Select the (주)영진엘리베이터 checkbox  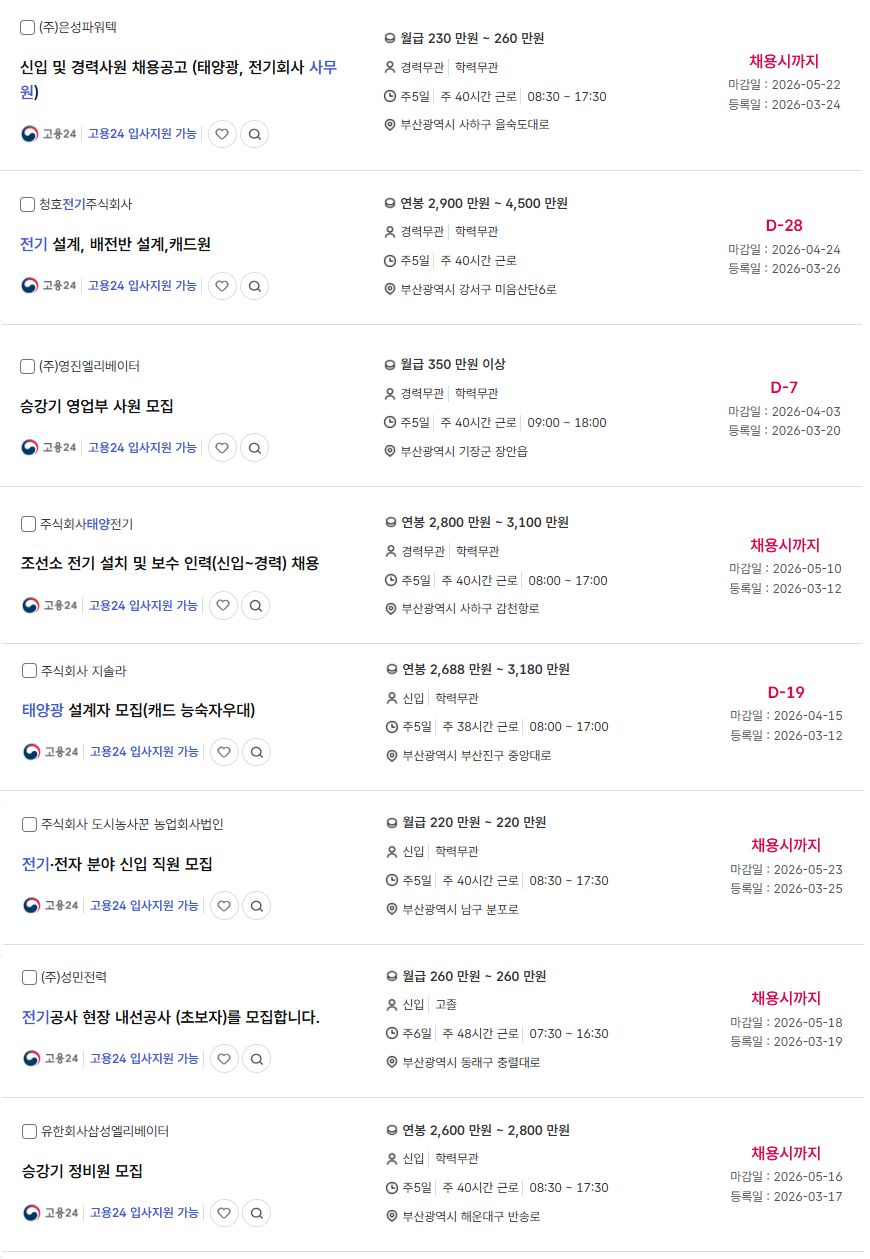pyautogui.click(x=27, y=366)
